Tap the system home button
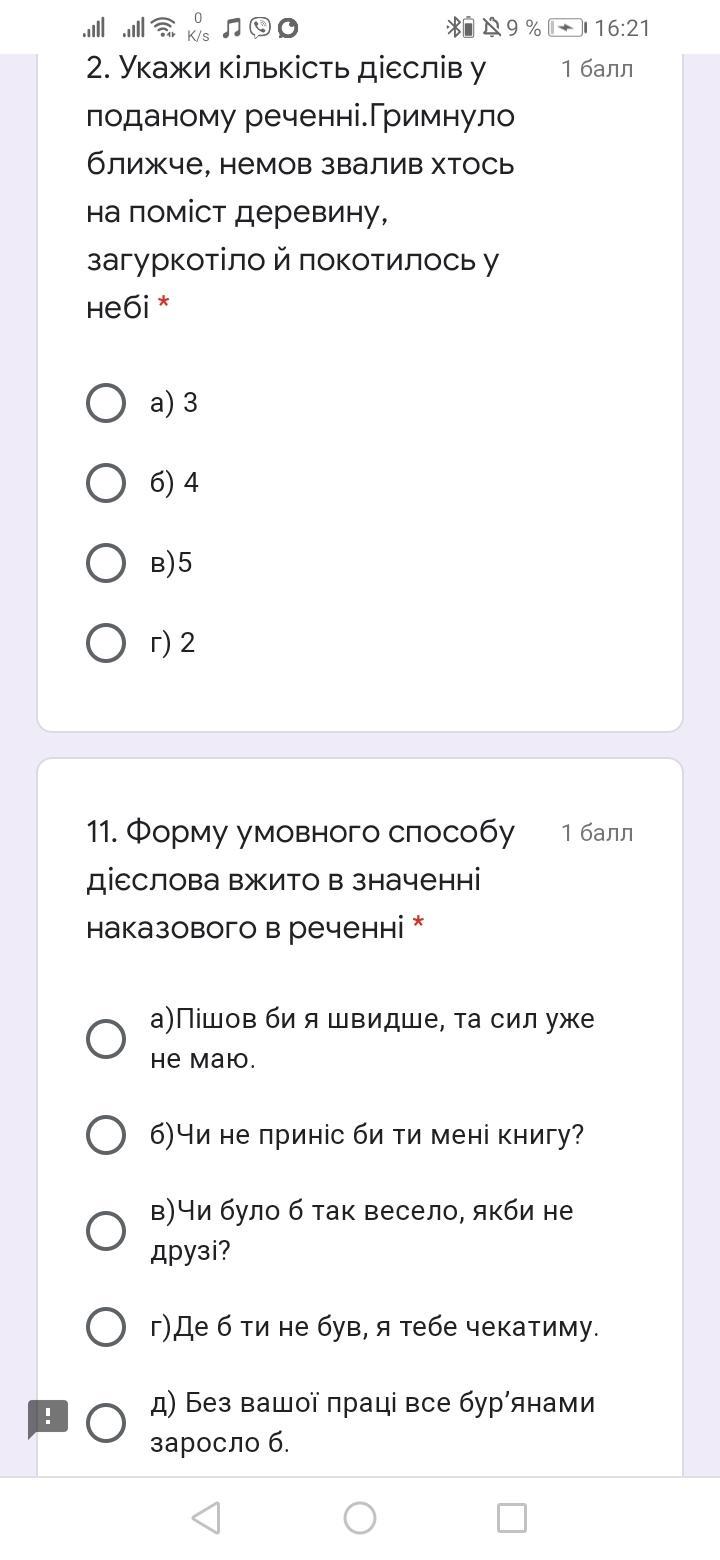The image size is (720, 1560). (x=360, y=1518)
